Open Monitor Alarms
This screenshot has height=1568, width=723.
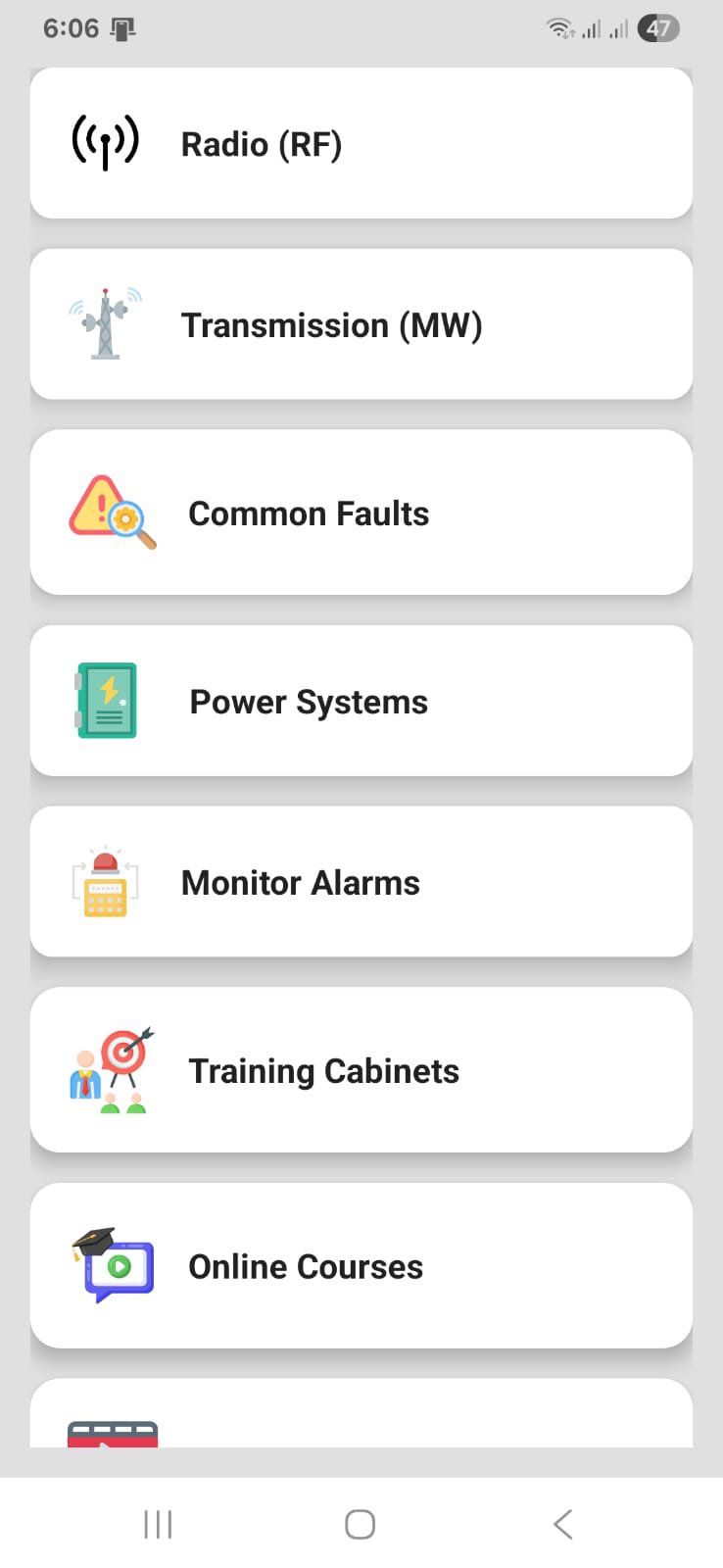click(361, 882)
